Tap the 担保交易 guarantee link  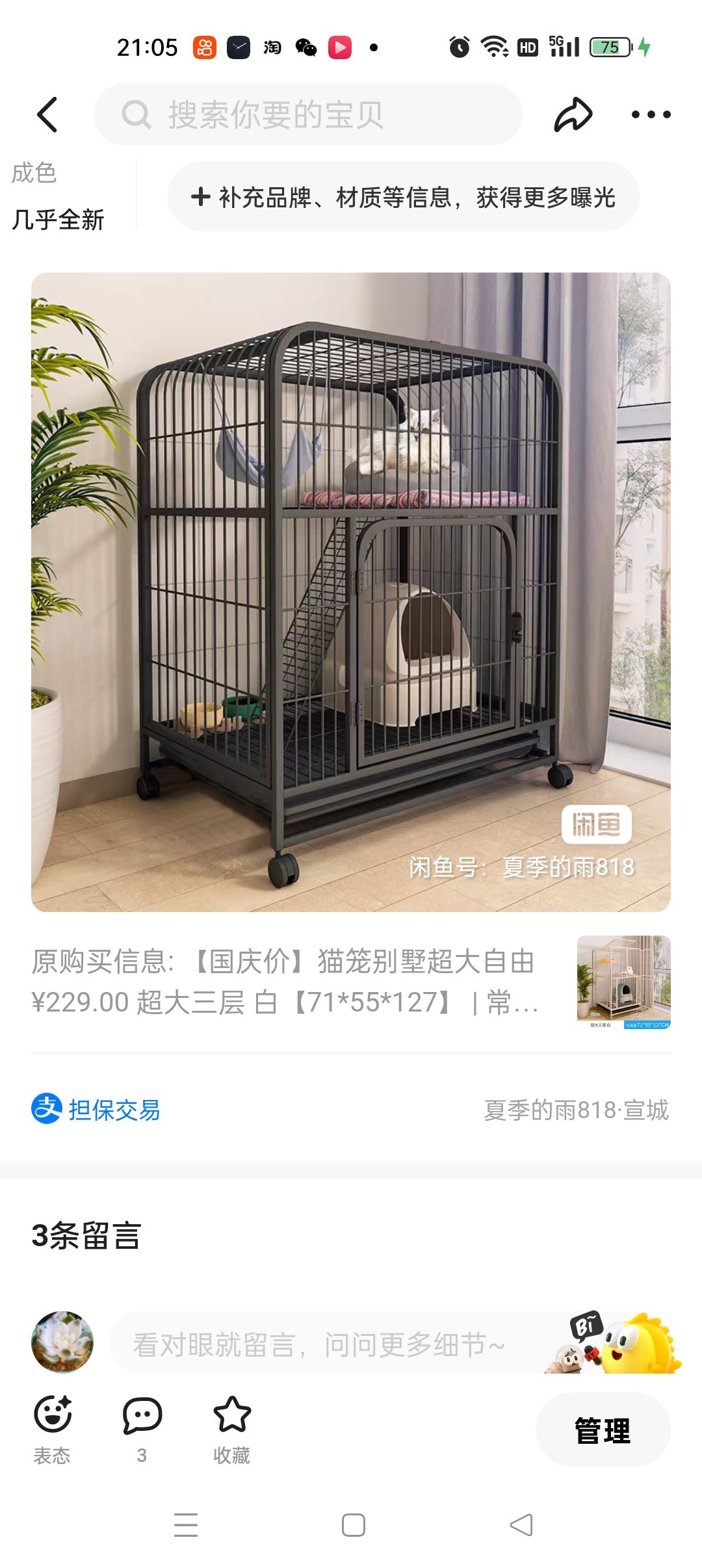(96, 1110)
